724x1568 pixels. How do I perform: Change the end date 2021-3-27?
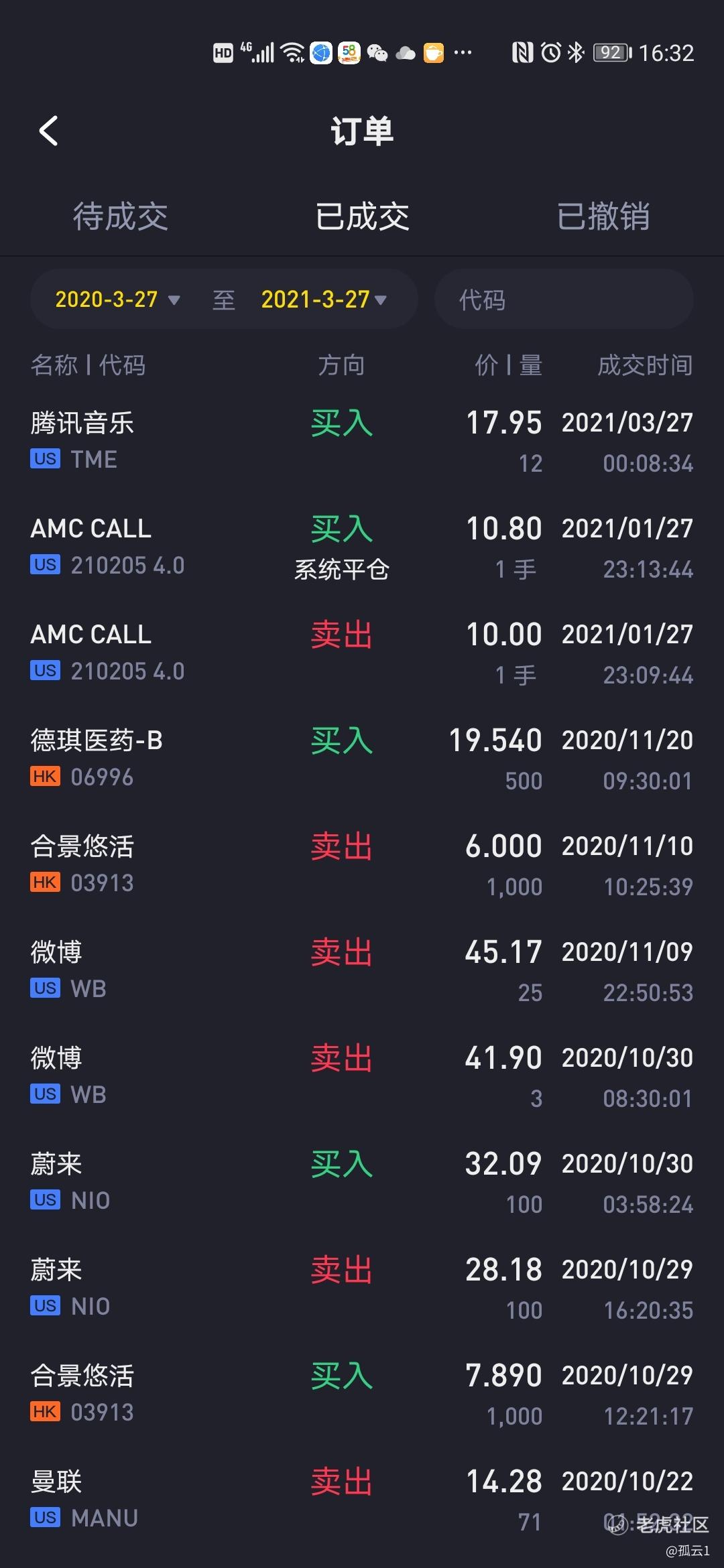324,300
